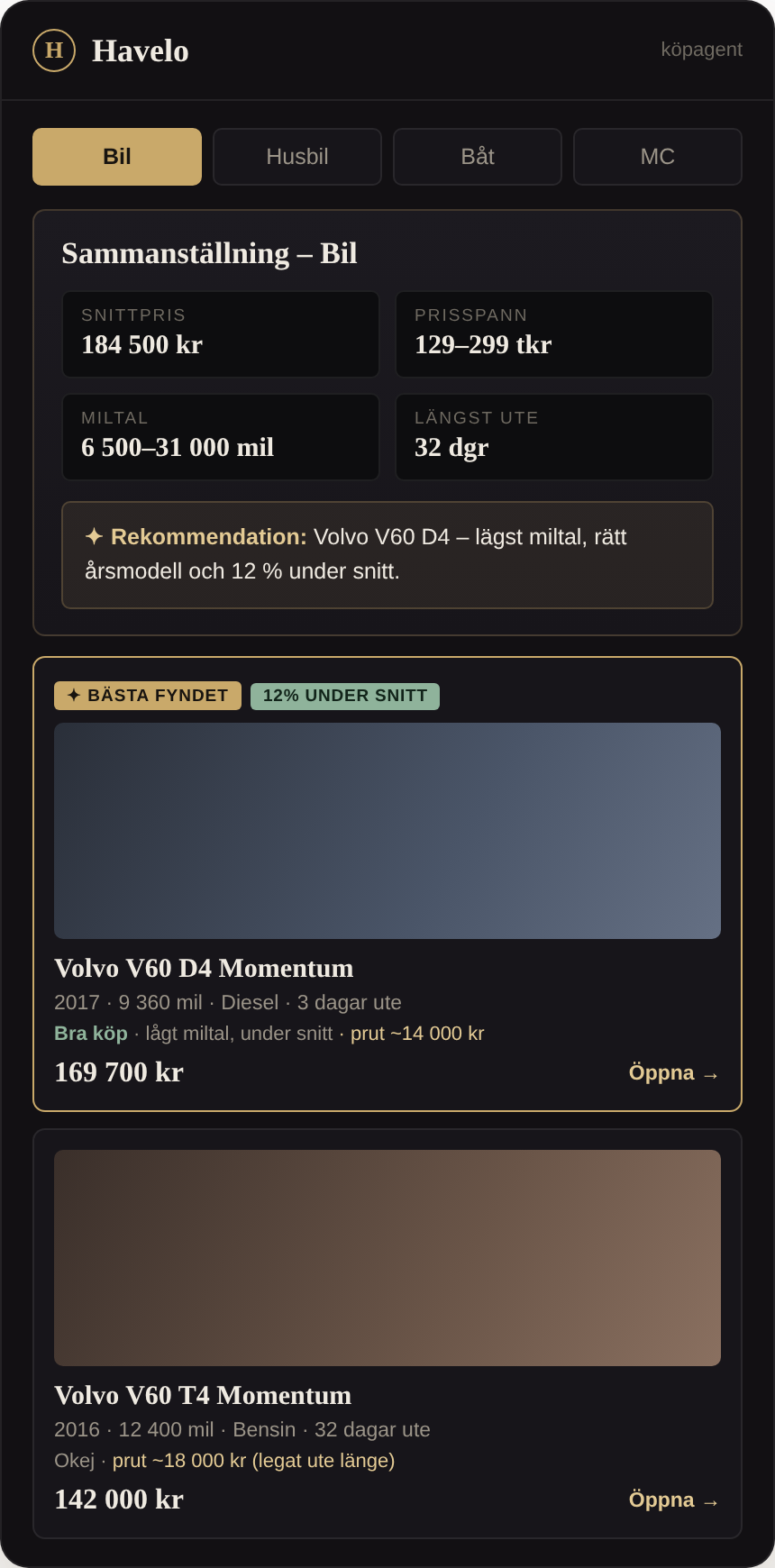Switch to the Husbil tab
Viewport: 775px width, 1568px height.
[297, 157]
